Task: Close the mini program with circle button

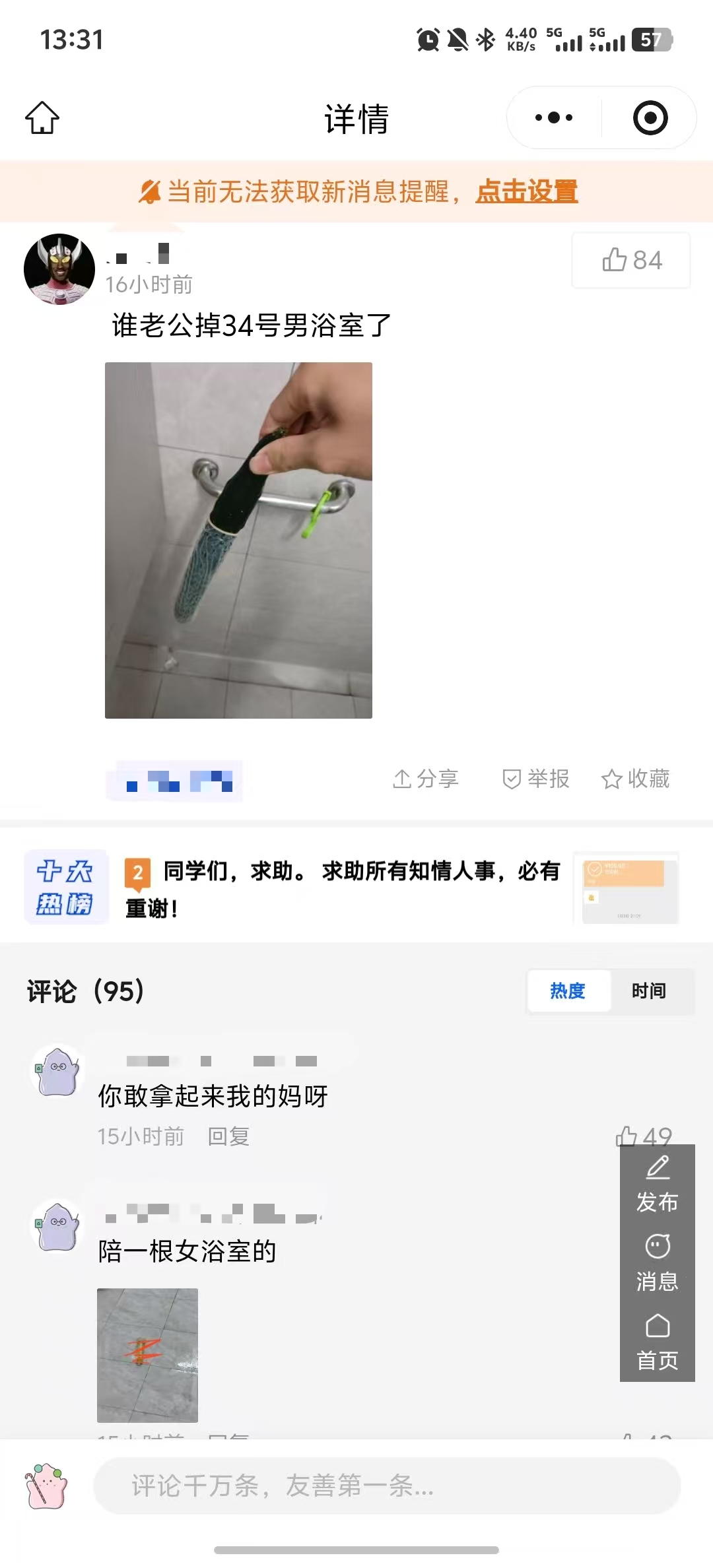Action: [x=650, y=118]
